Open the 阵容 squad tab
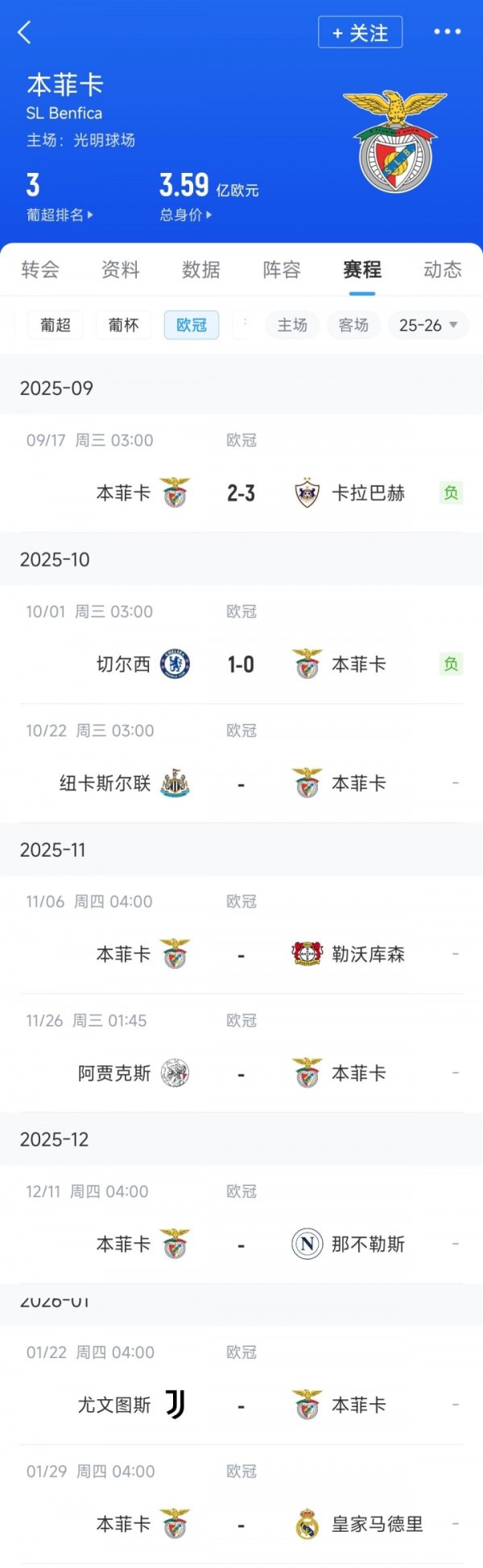 282,270
